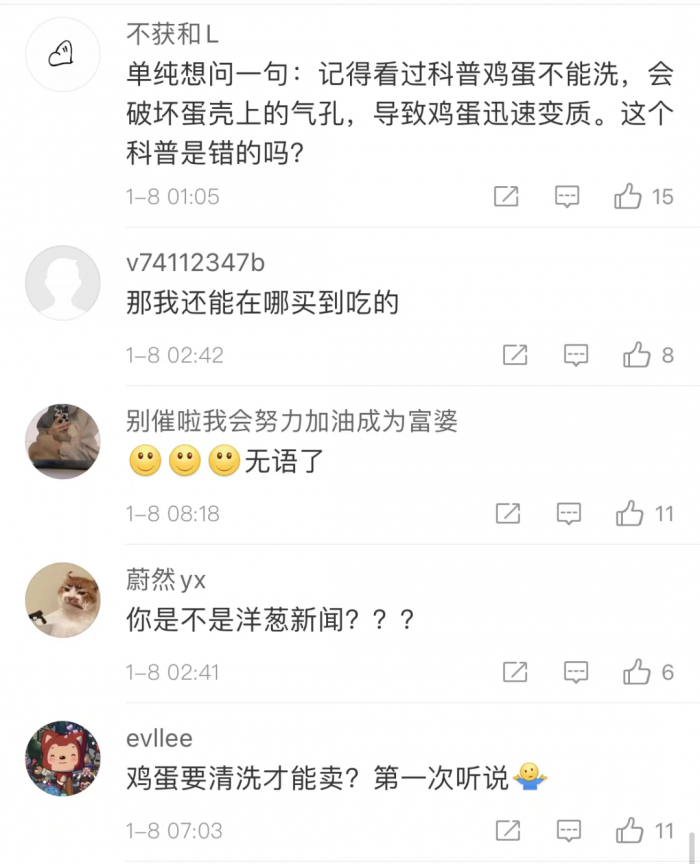Viewport: 700px width, 864px height.
Task: Open evllee's profile avatar
Action: [62, 758]
